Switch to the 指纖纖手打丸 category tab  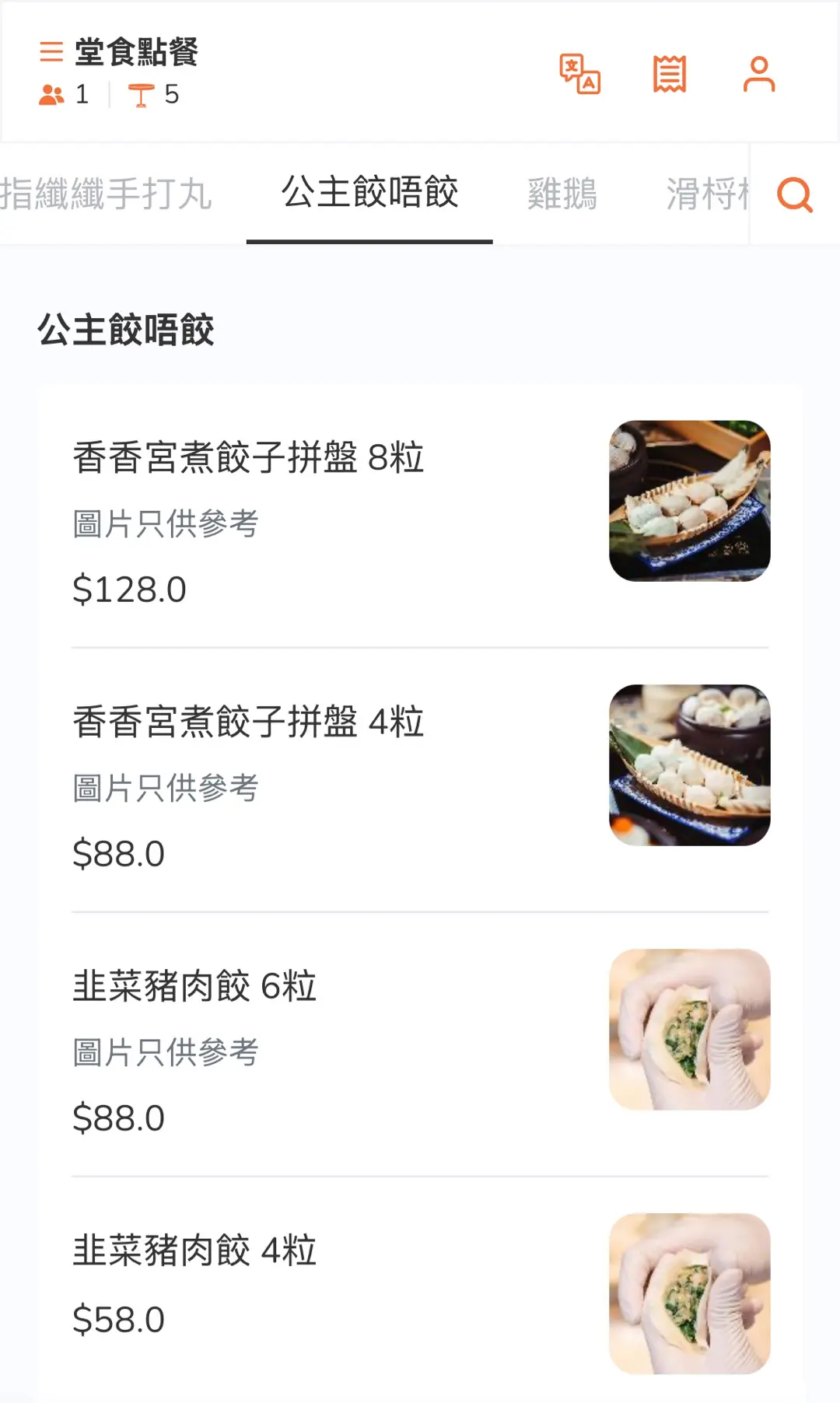tap(107, 194)
